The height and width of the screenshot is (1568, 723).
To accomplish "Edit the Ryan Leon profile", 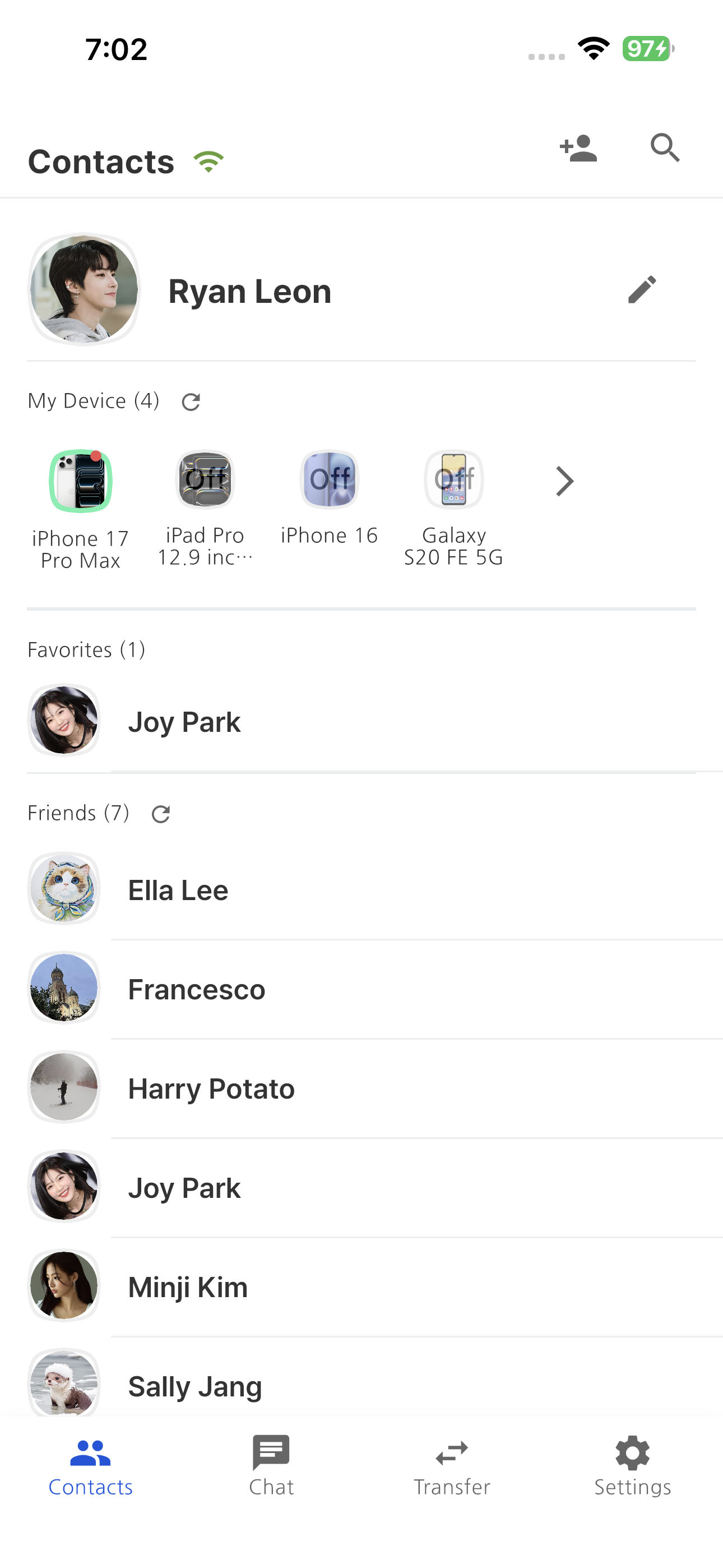I will point(642,290).
